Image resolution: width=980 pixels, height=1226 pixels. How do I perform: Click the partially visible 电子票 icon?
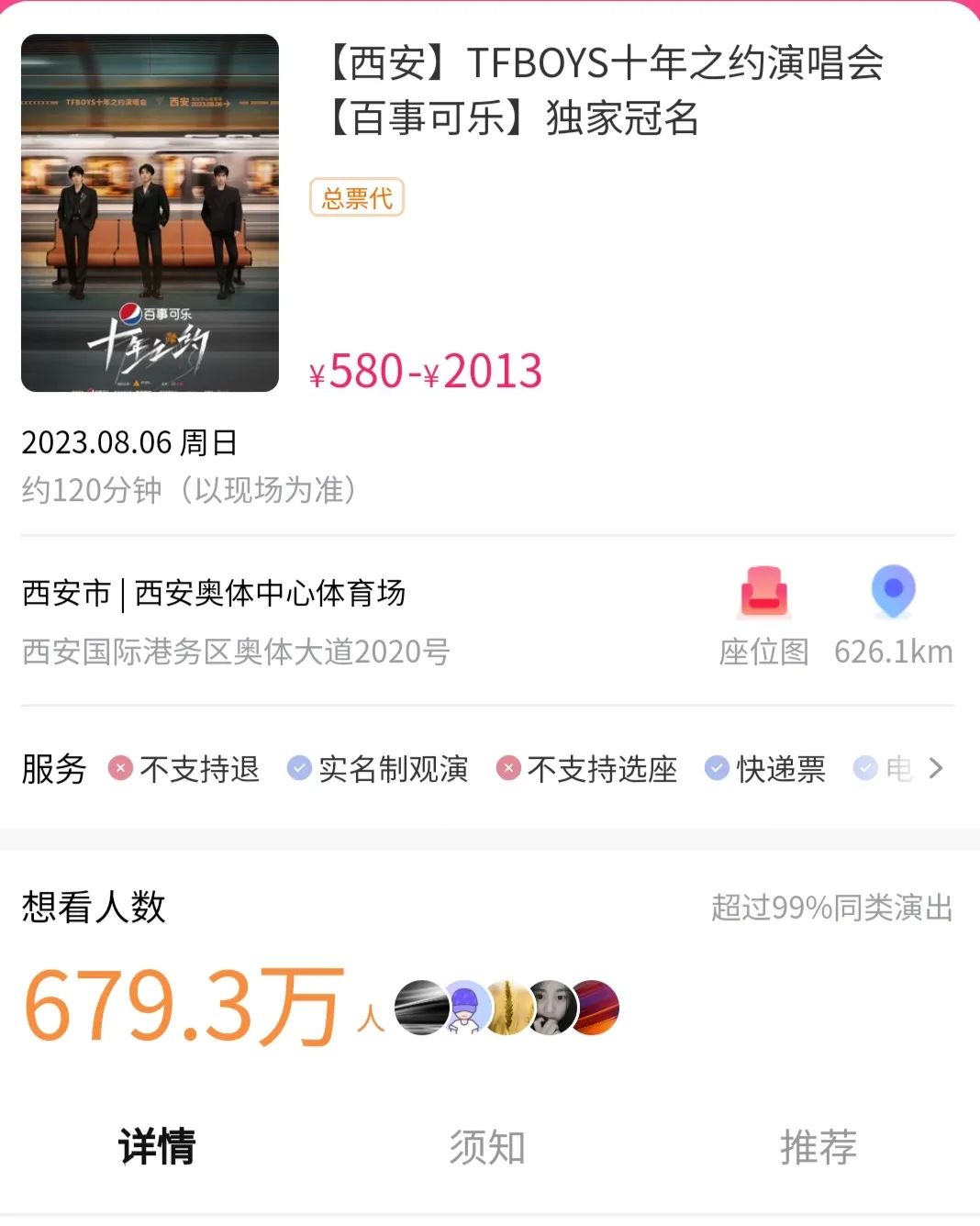864,767
